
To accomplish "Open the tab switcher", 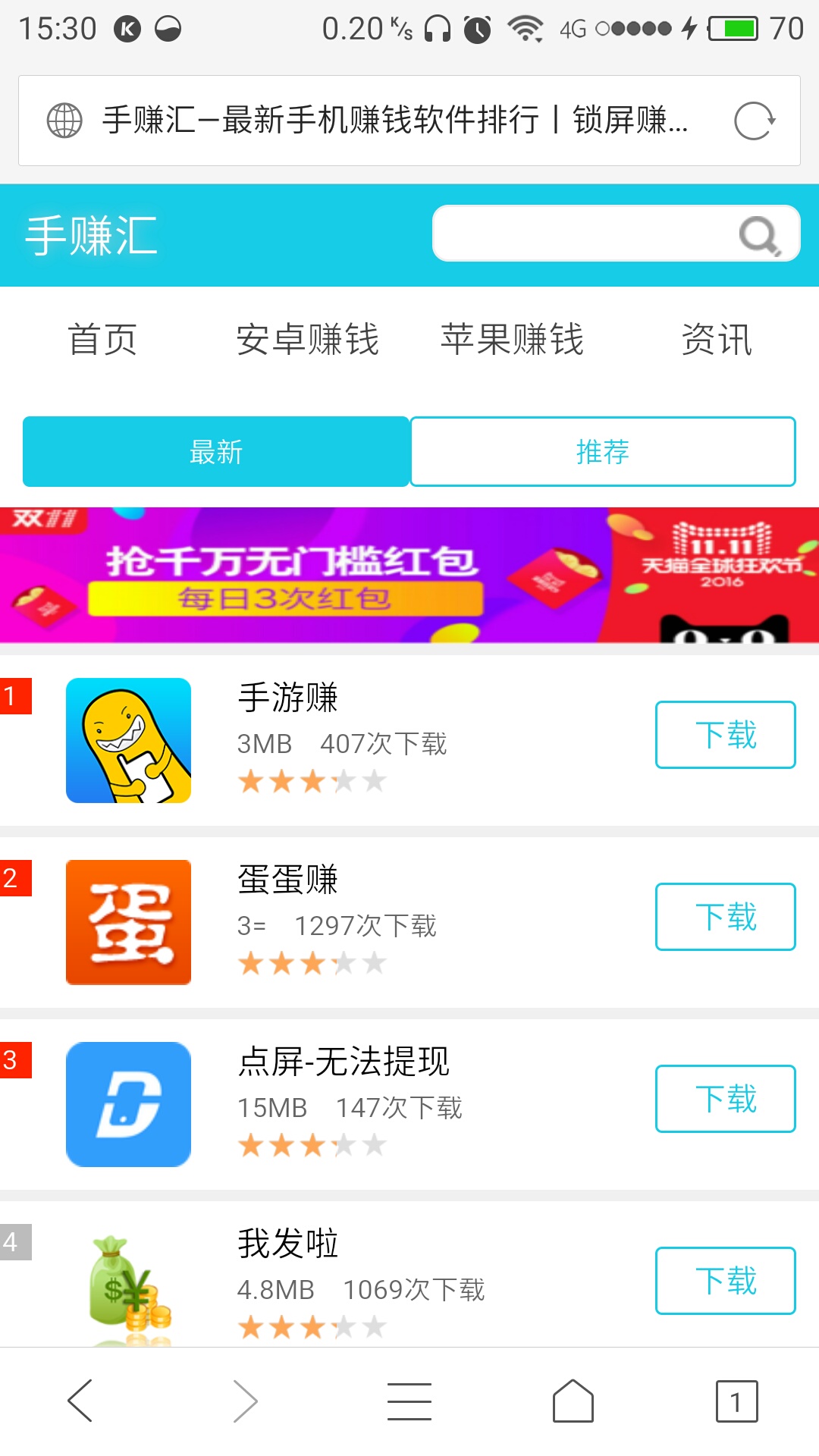I will tap(736, 1401).
